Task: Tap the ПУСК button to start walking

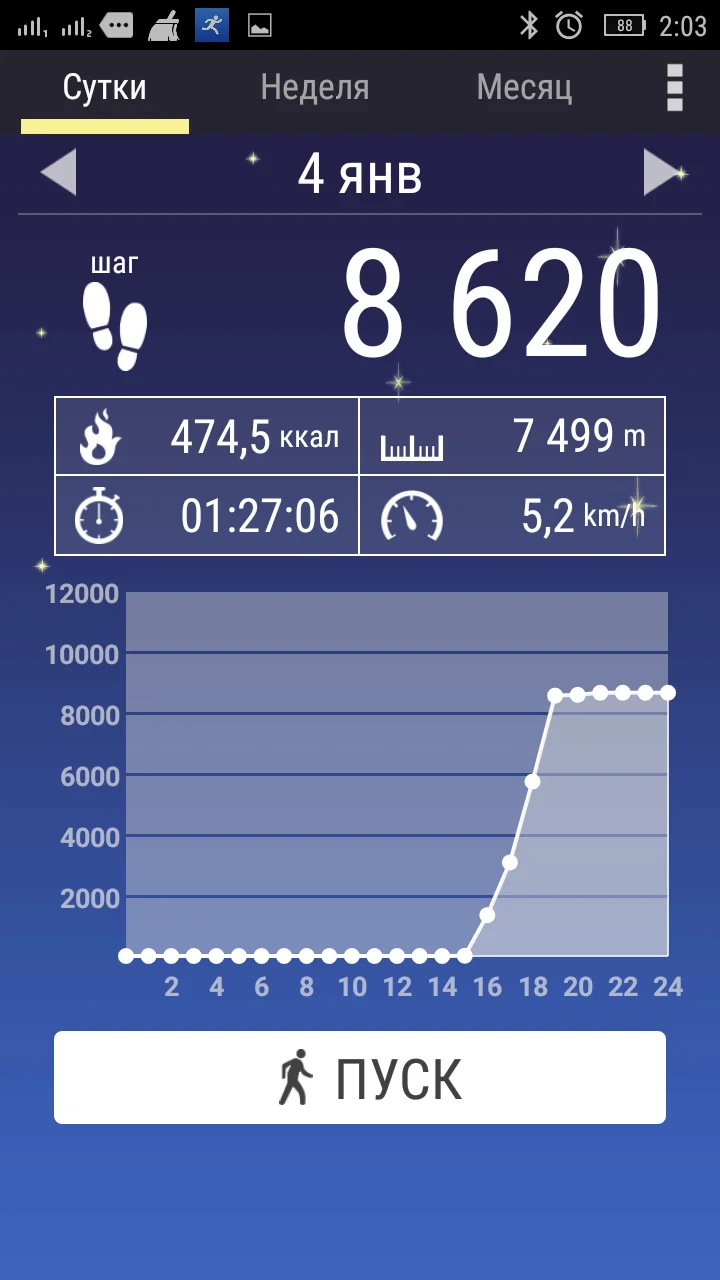Action: tap(360, 1078)
